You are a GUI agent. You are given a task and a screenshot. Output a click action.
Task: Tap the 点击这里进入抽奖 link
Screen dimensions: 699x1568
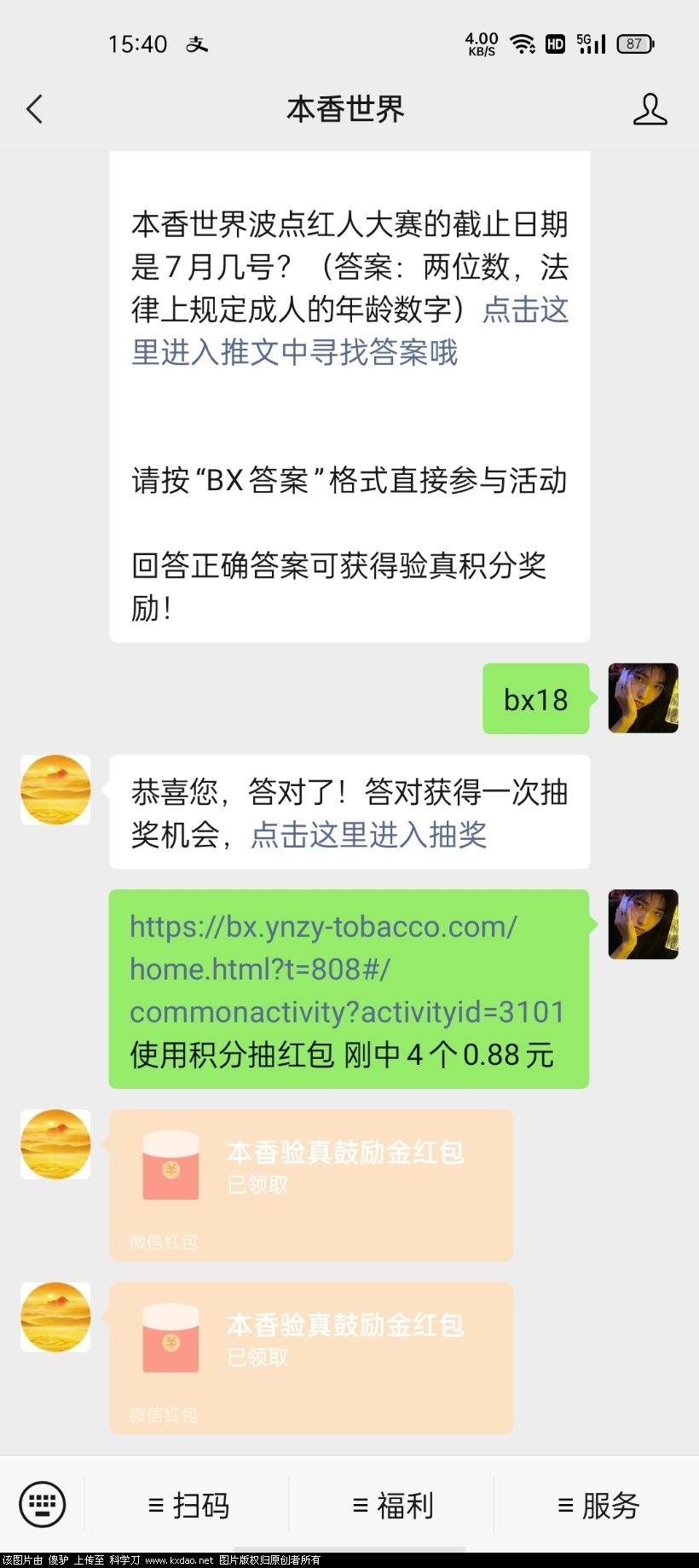(x=367, y=836)
